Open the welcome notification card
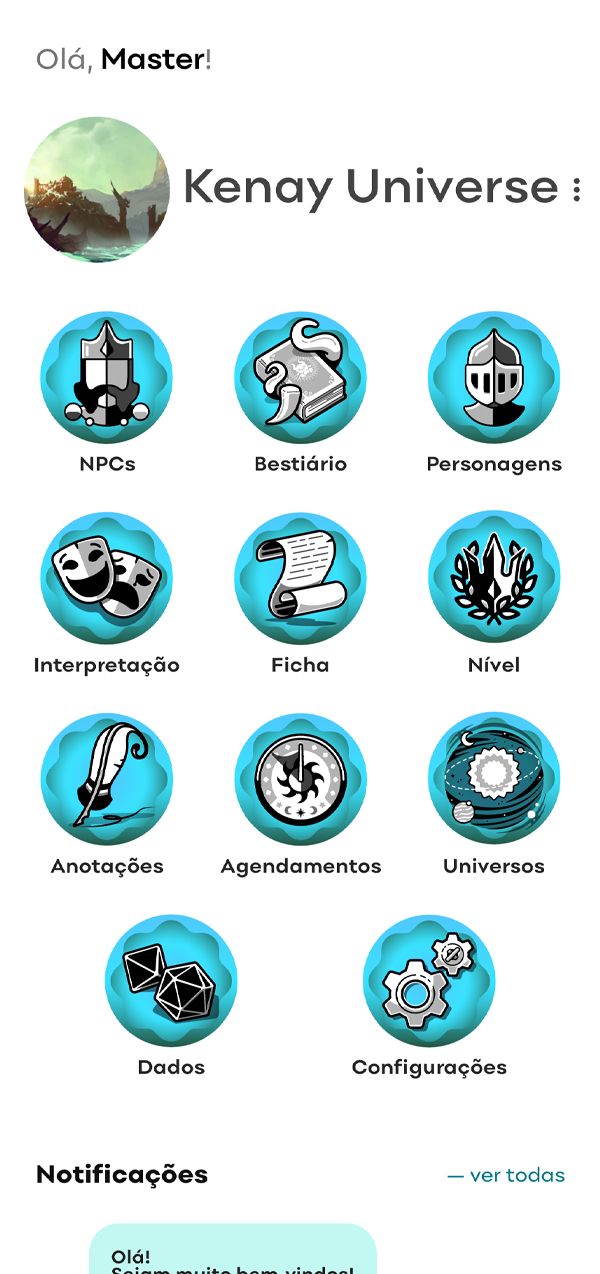600x1274 pixels. tap(233, 1252)
